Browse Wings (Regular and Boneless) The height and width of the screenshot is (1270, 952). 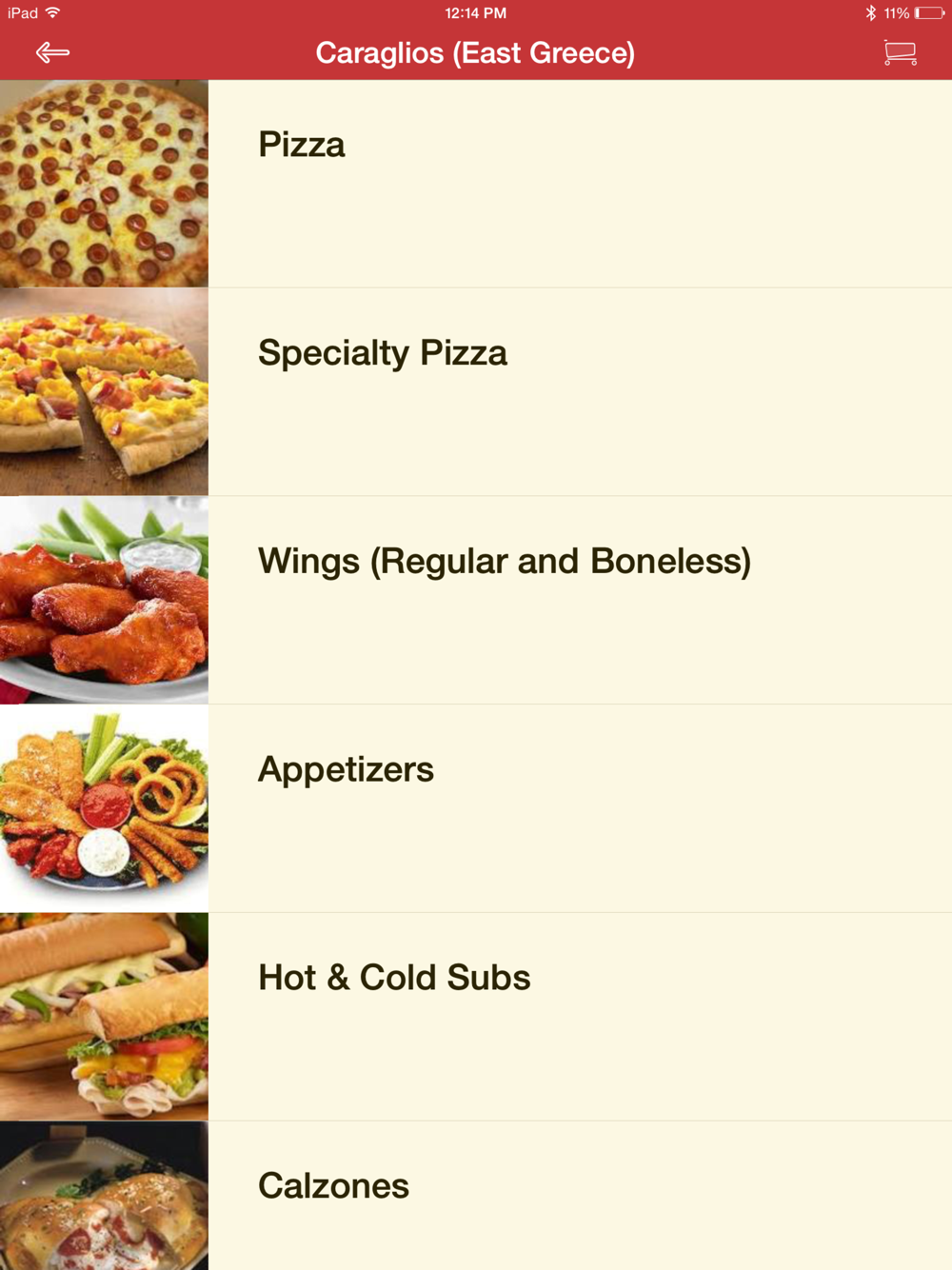pyautogui.click(x=504, y=562)
